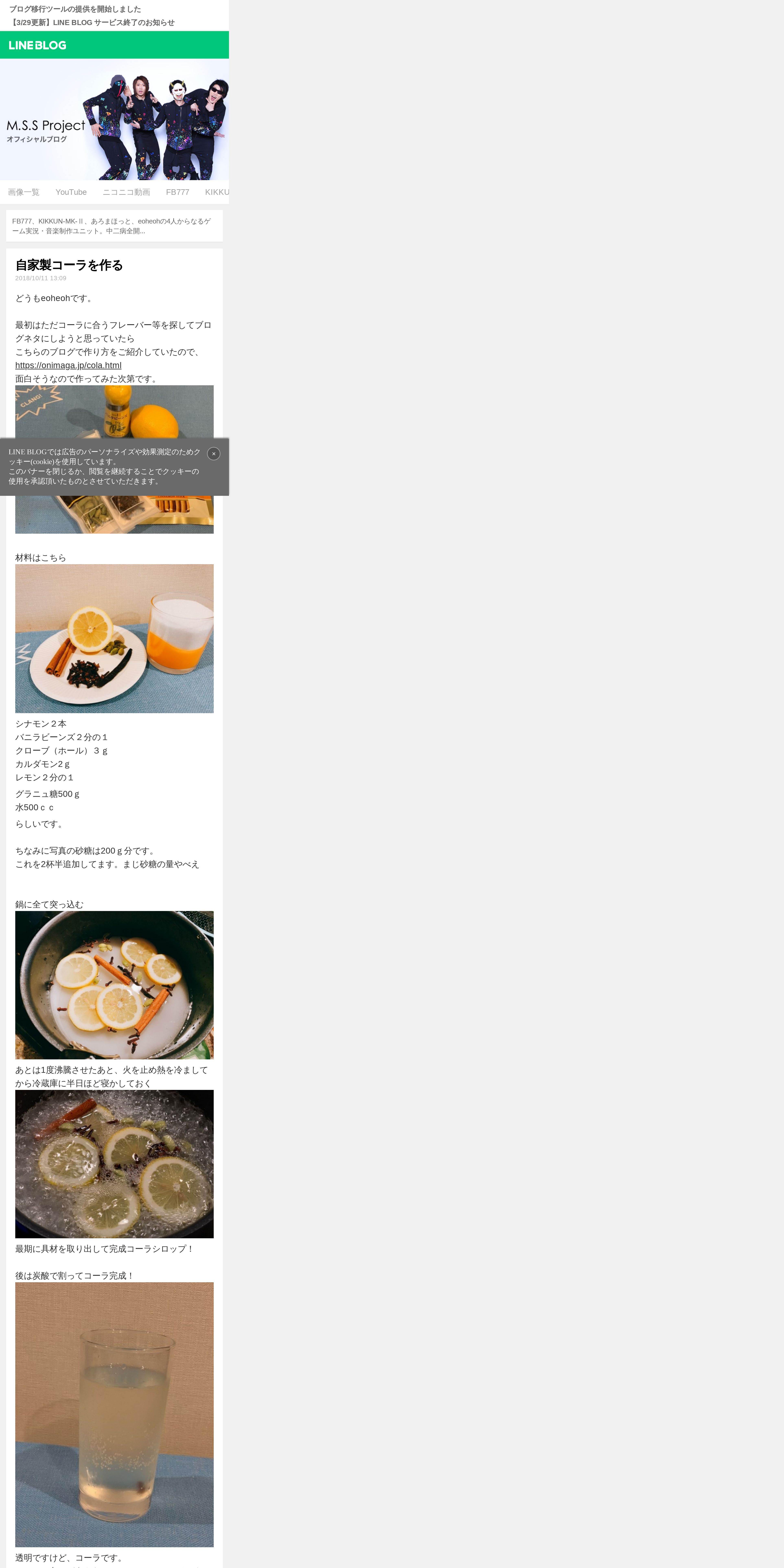
Task: Open the LINE BLOG service termination notice
Action: pyautogui.click(x=92, y=23)
